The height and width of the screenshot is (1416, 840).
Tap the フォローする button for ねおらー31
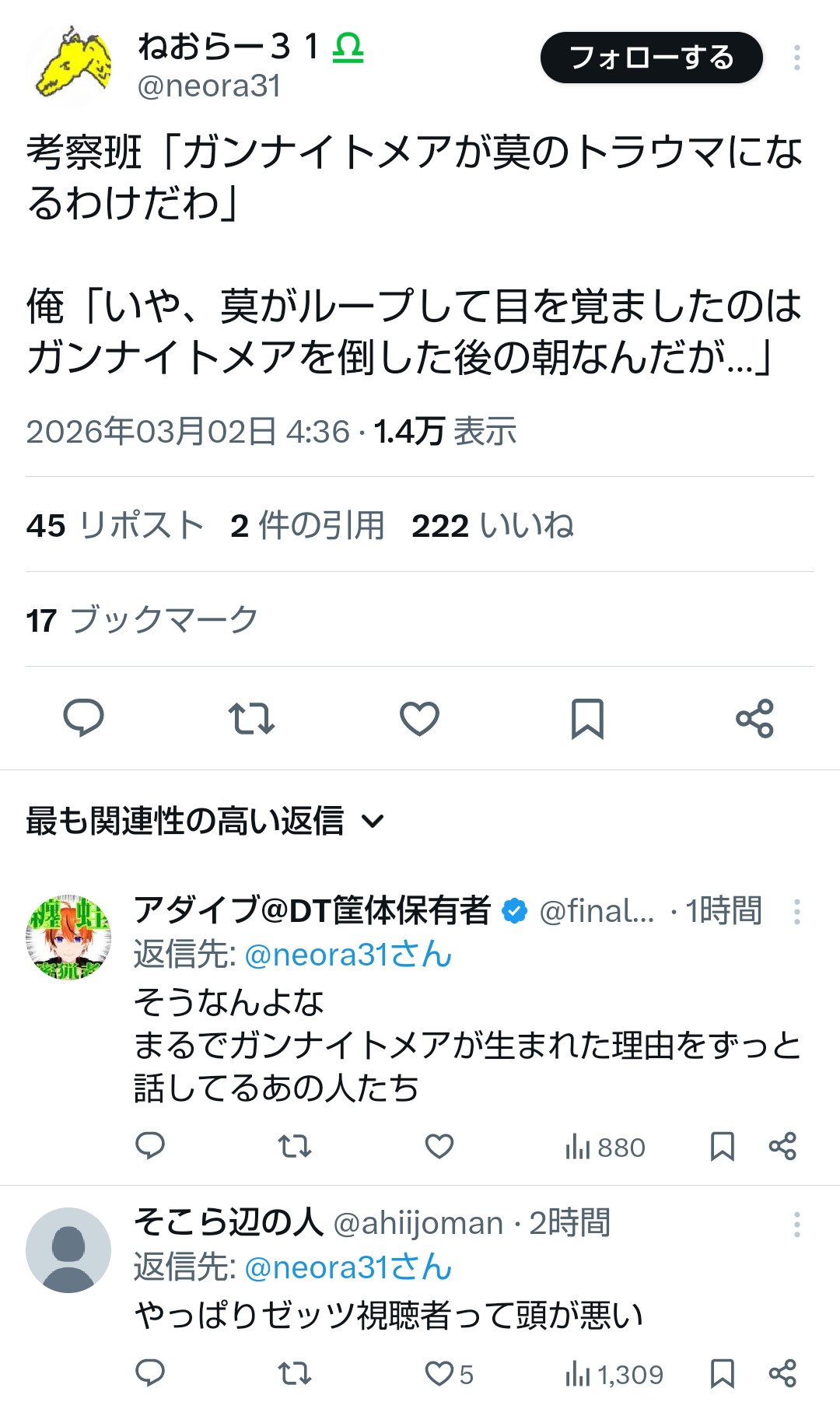pyautogui.click(x=651, y=58)
